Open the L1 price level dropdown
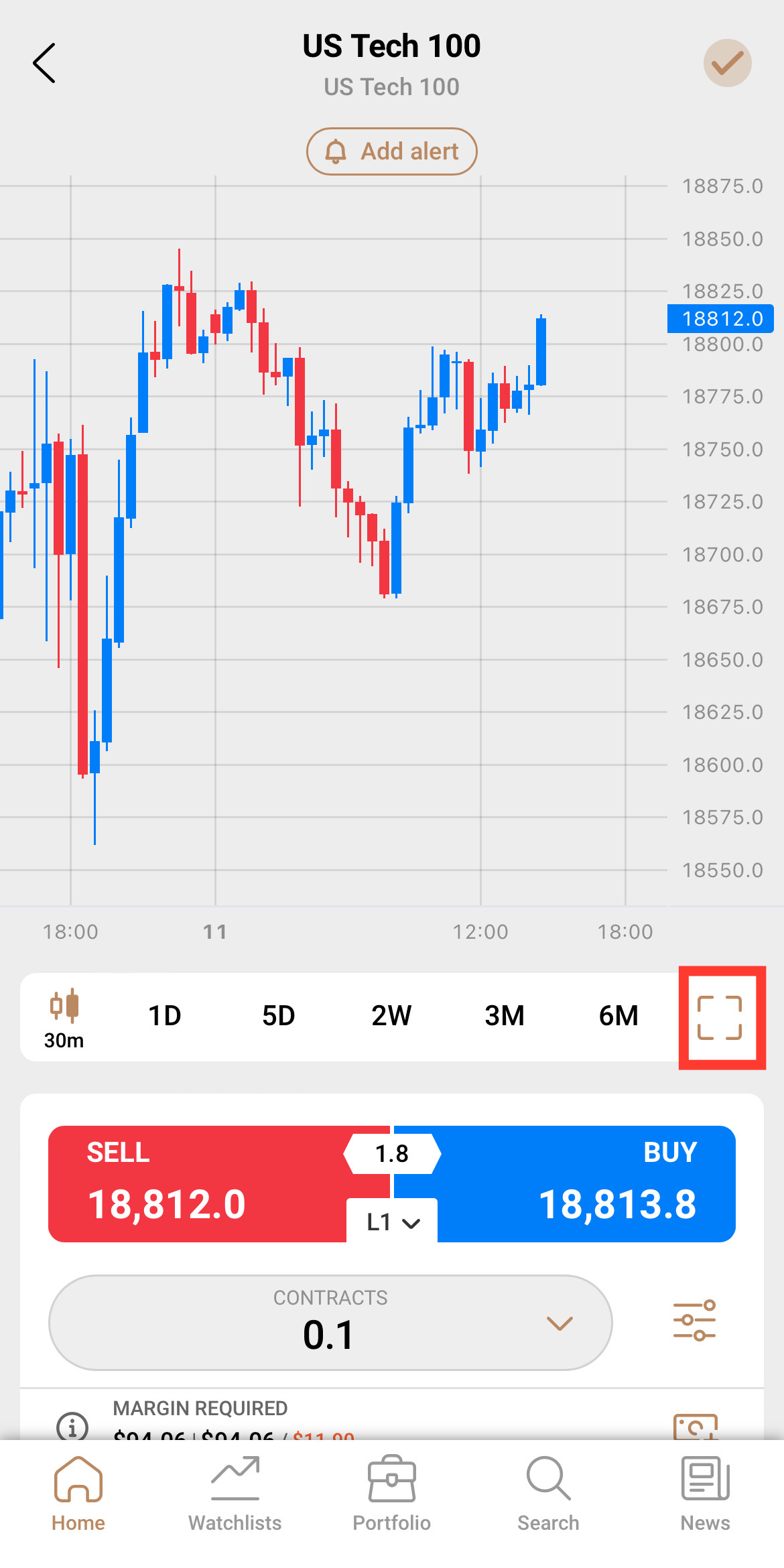Screen dimensions: 784x1568 (x=393, y=1222)
